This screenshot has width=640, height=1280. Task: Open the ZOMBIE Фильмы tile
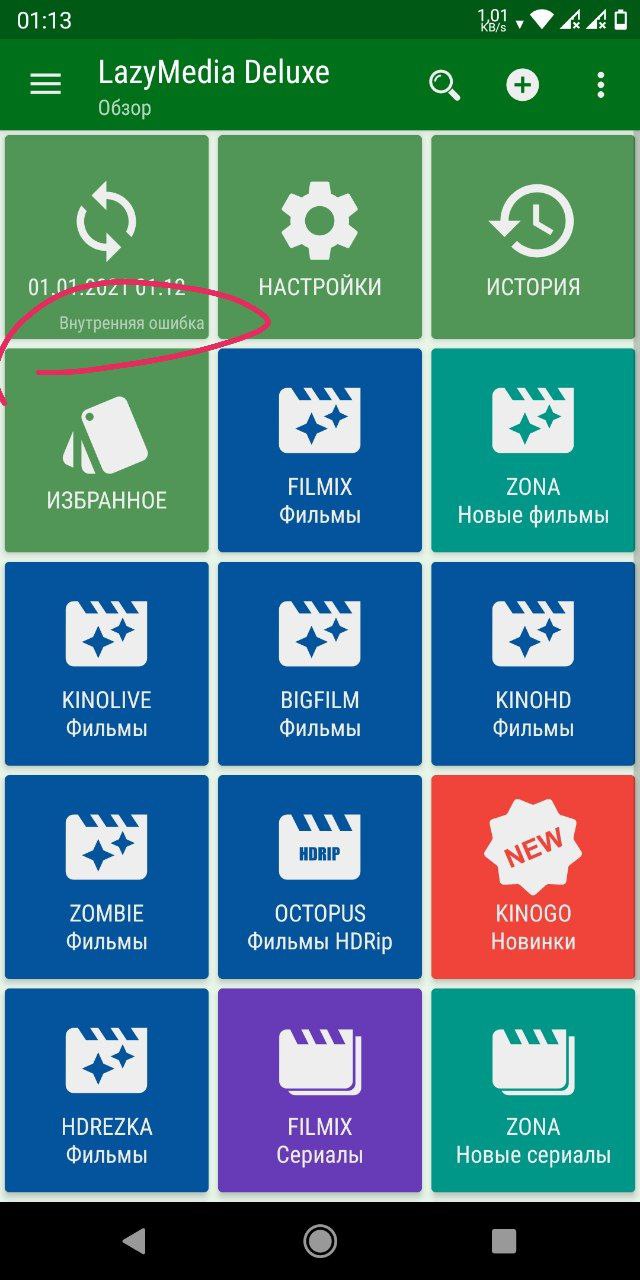pyautogui.click(x=107, y=876)
